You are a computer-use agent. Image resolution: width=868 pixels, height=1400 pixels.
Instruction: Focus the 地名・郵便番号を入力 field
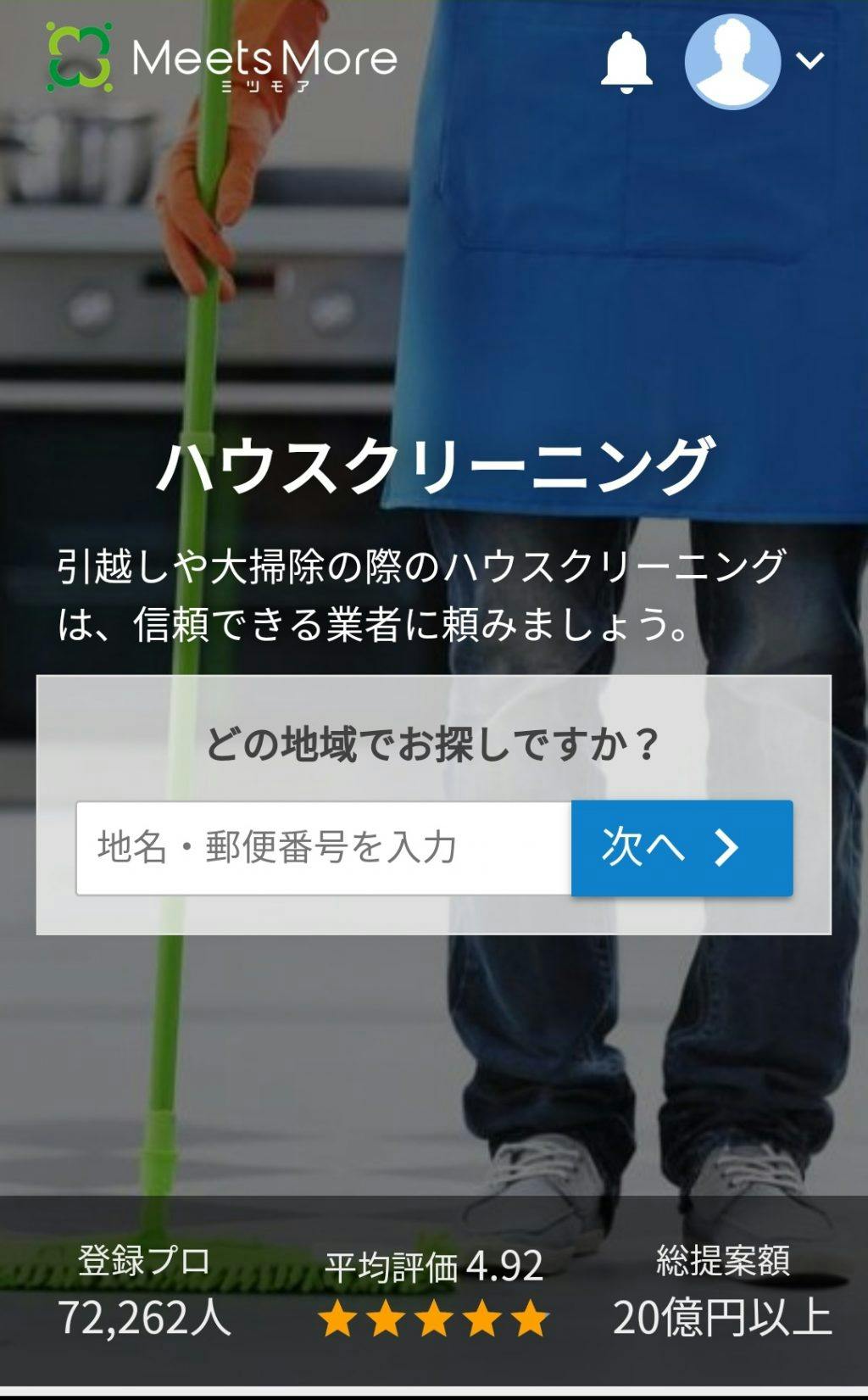point(324,848)
